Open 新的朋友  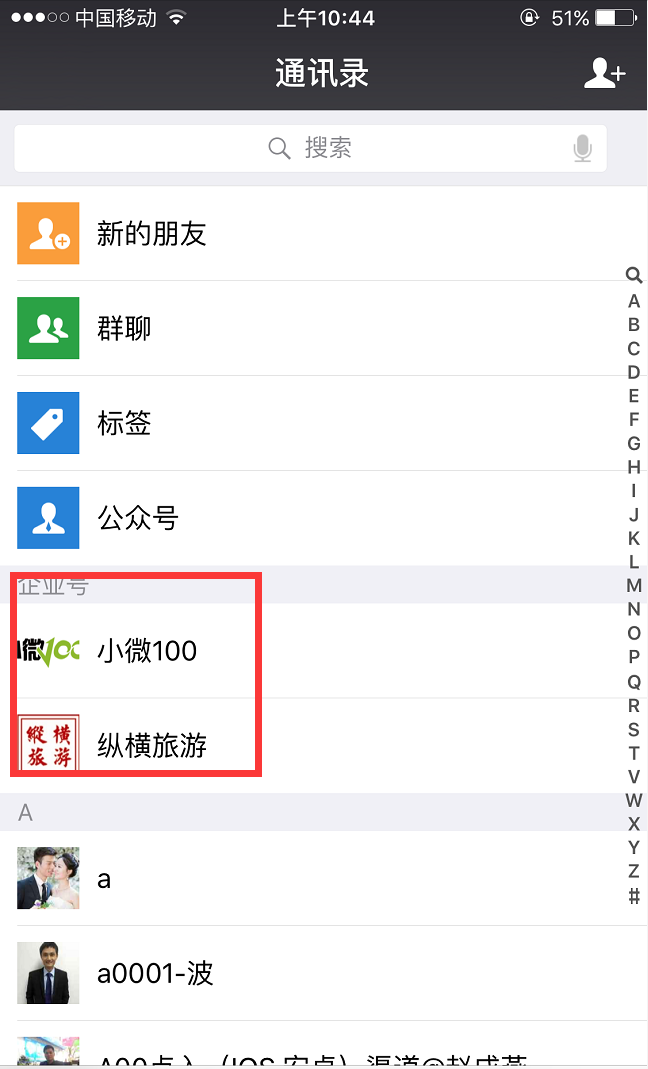tap(324, 233)
